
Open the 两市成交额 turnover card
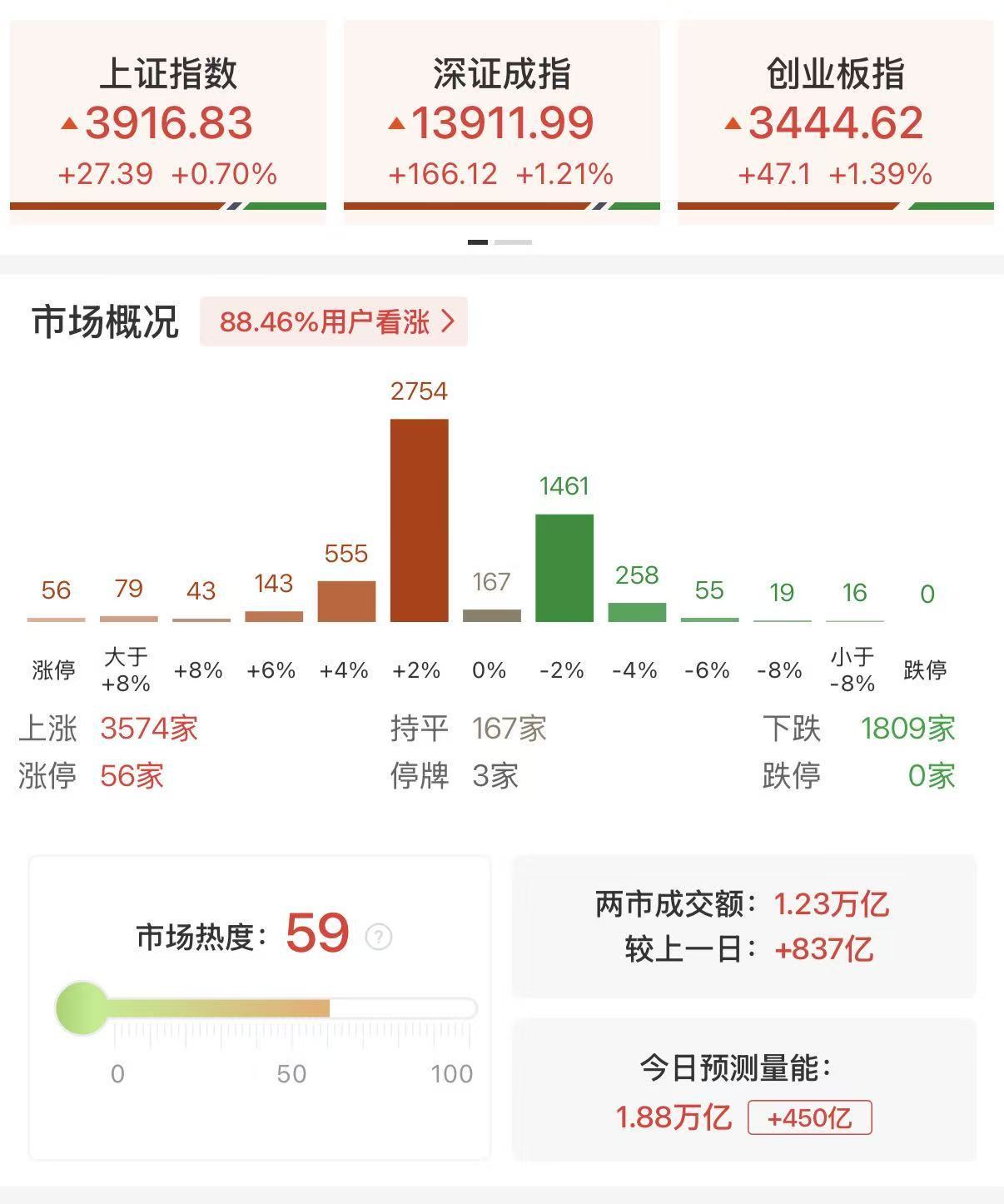point(743,926)
